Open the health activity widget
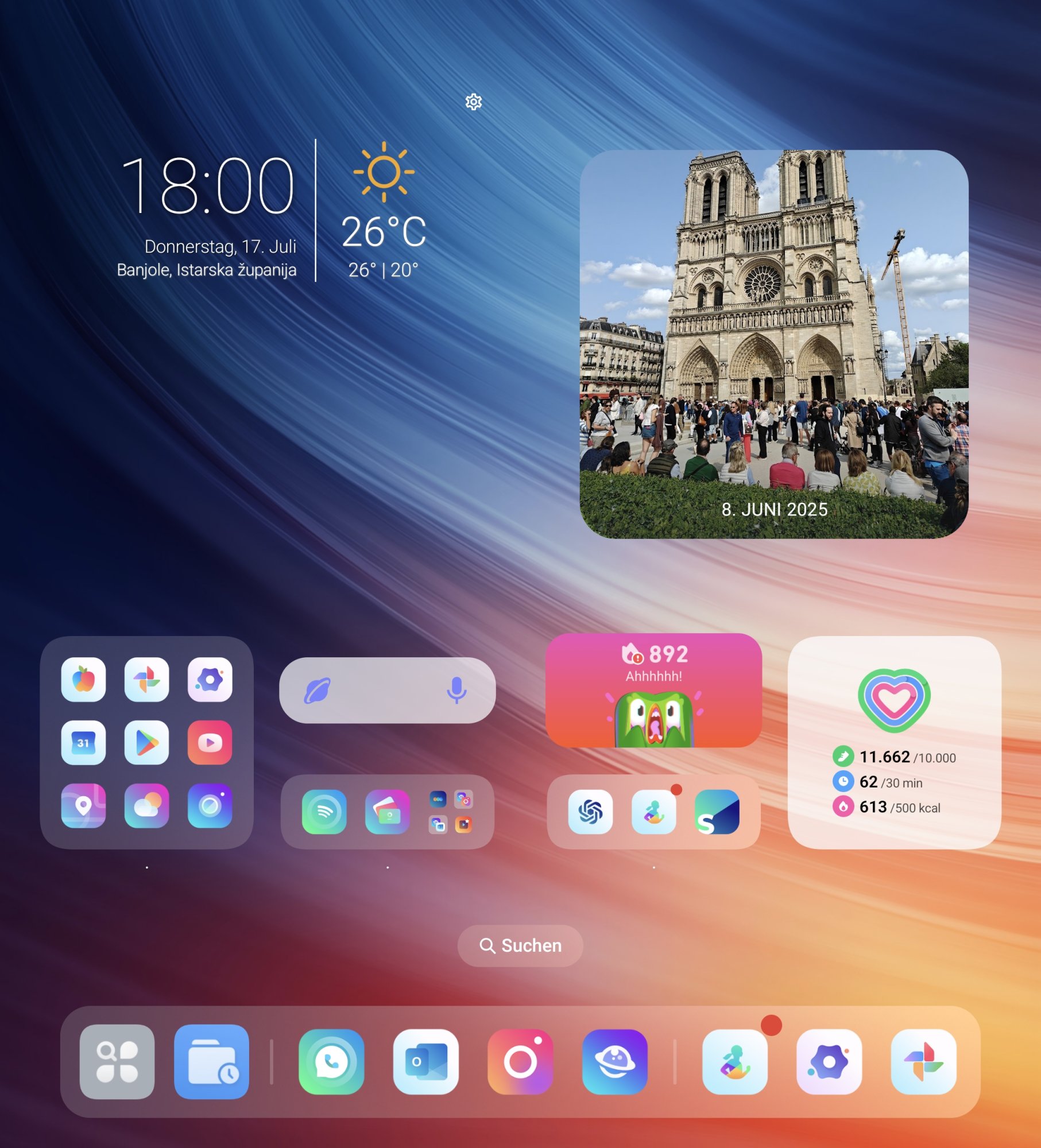This screenshot has width=1041, height=1148. 894,742
